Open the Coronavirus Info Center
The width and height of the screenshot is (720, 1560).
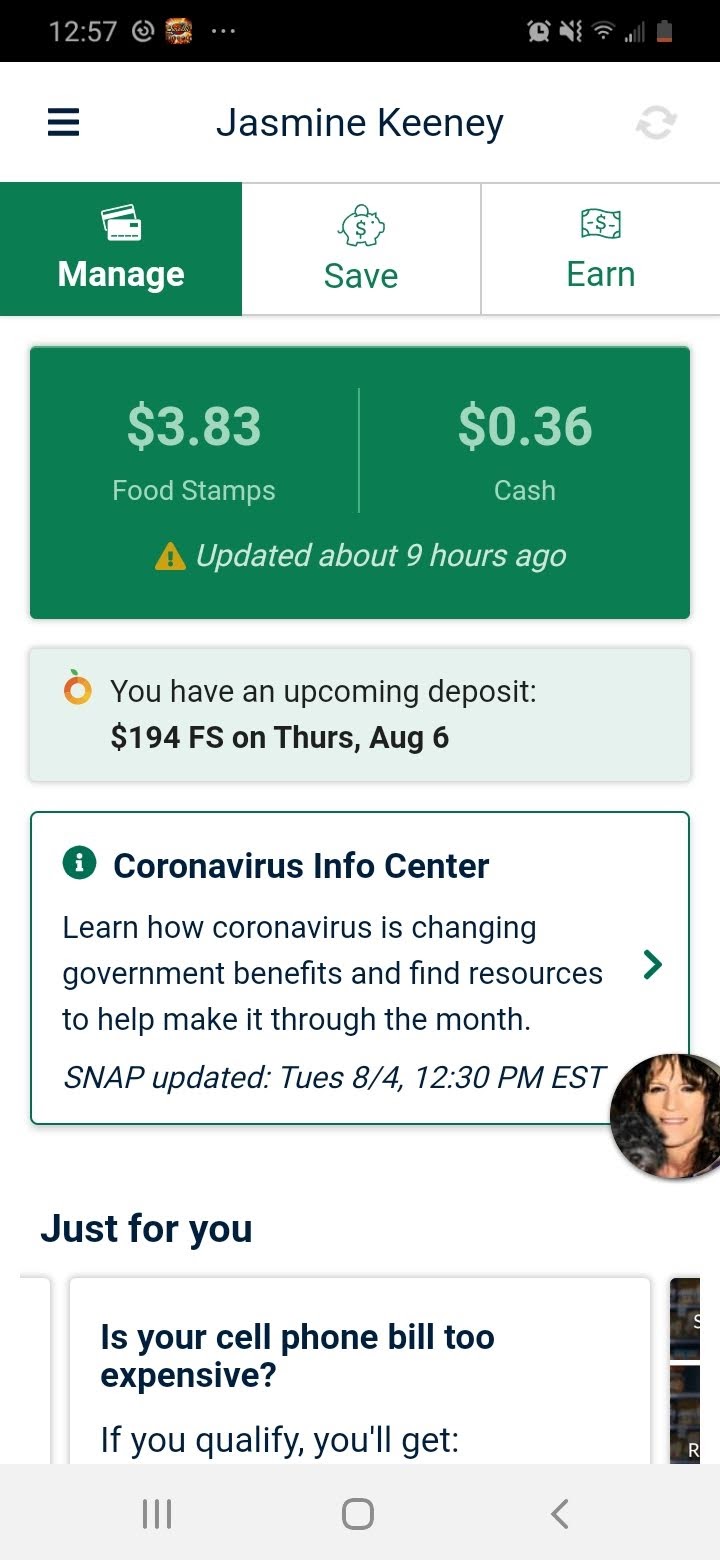(360, 968)
